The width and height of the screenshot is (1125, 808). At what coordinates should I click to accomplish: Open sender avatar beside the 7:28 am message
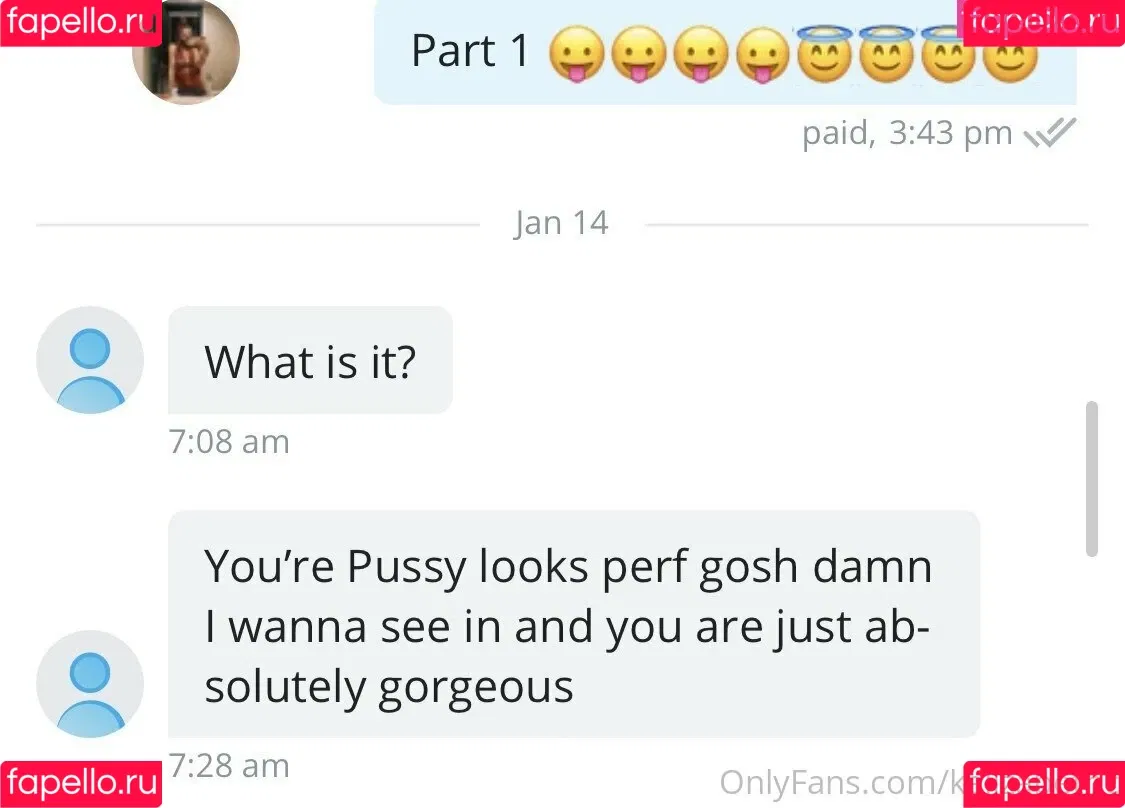click(x=90, y=684)
